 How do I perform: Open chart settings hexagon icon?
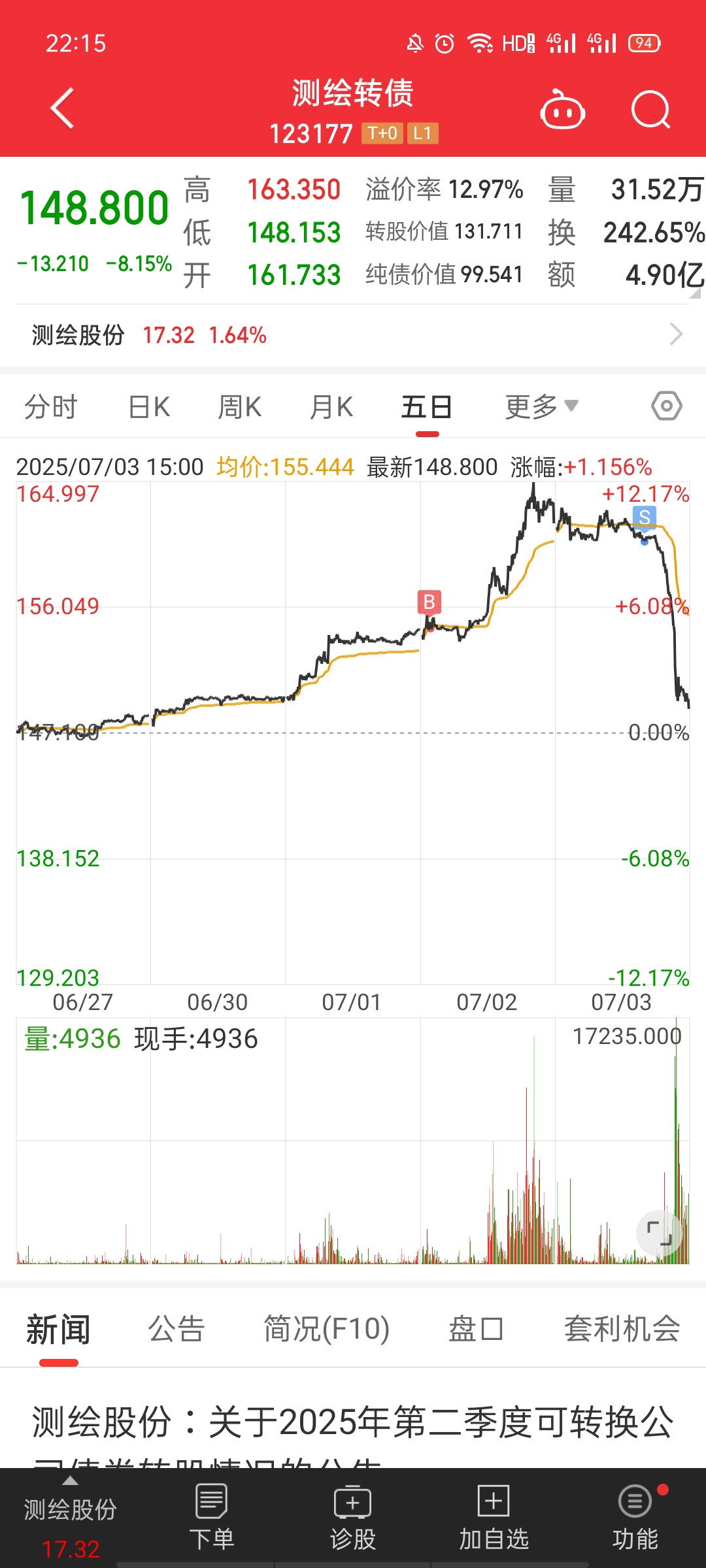tap(667, 406)
